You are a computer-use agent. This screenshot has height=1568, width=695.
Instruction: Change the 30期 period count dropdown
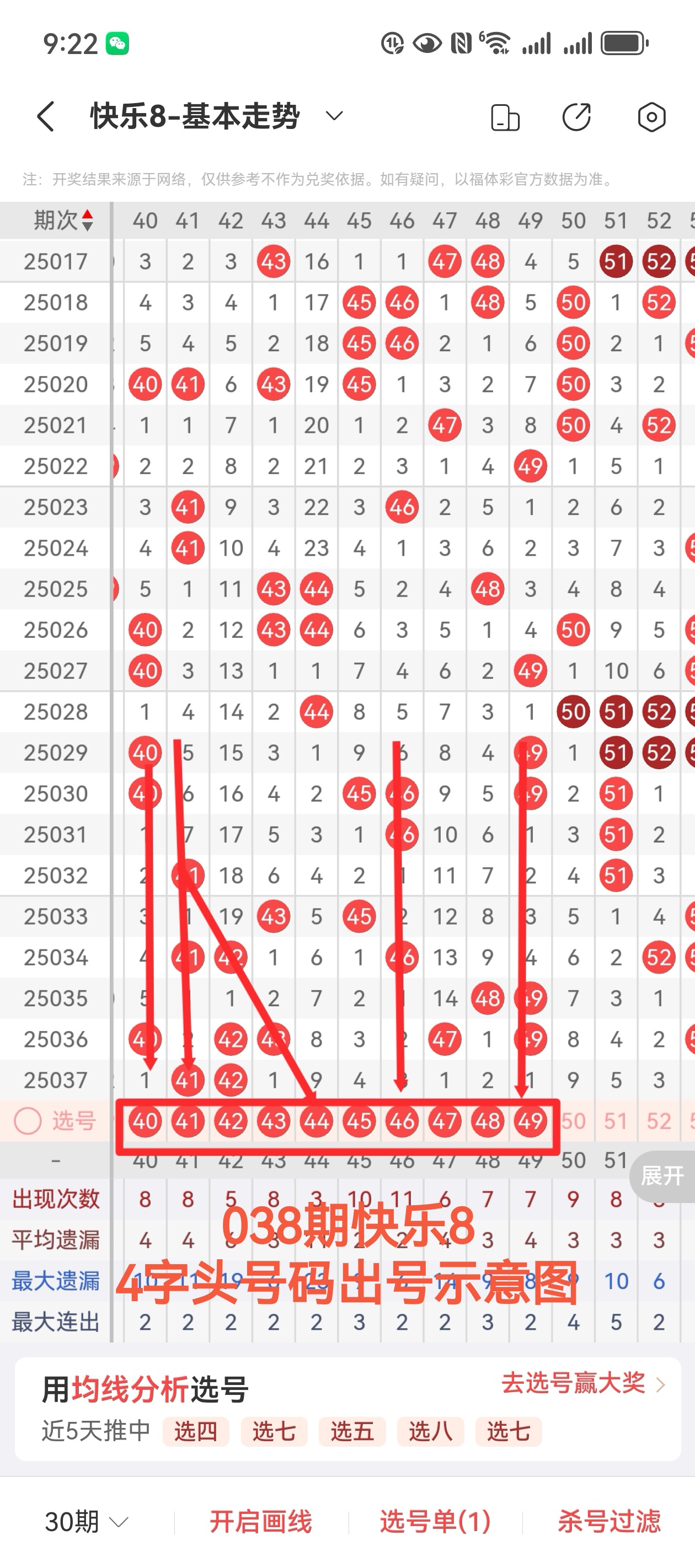[87, 1521]
